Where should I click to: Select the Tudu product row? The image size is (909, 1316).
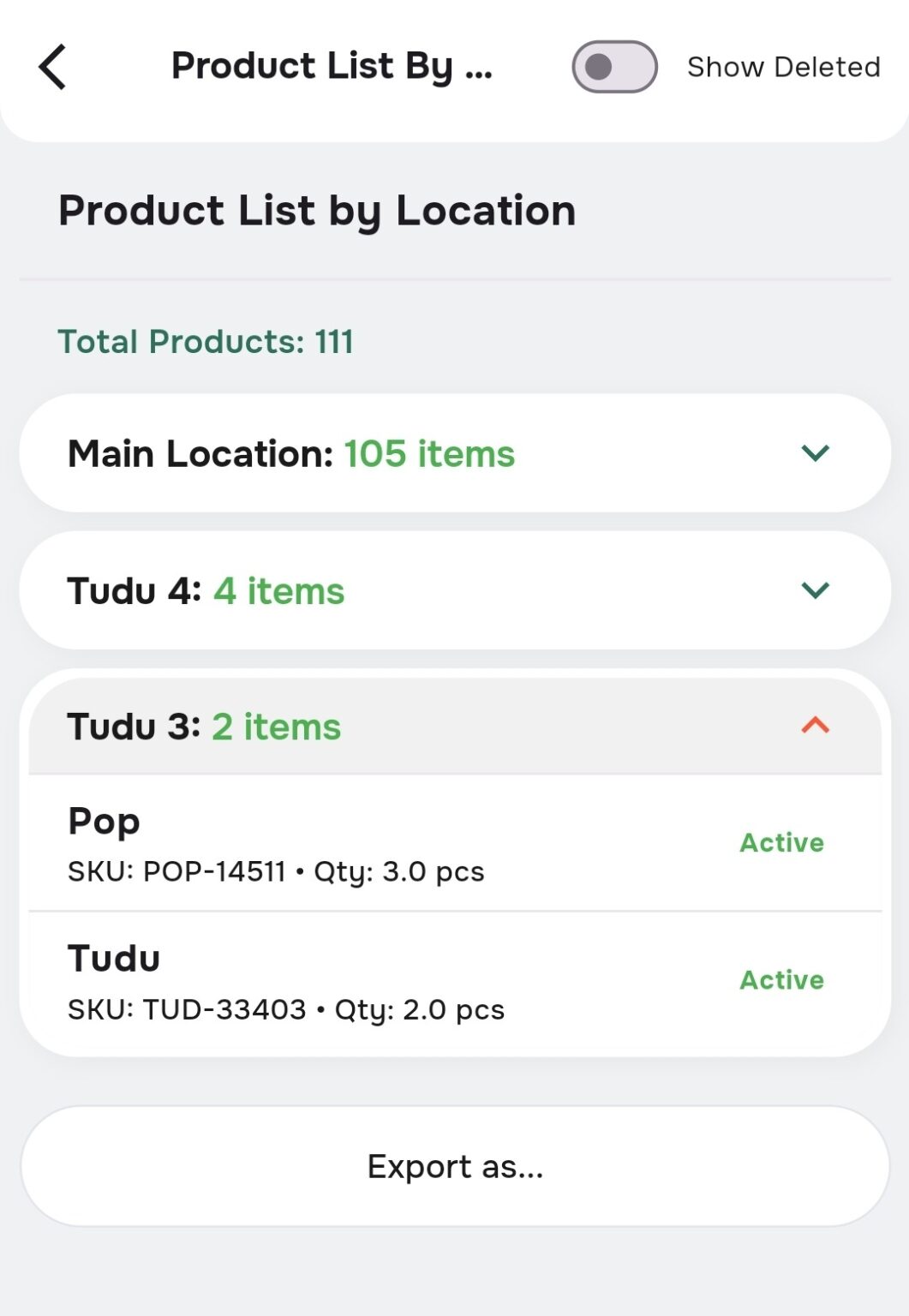[343, 981]
